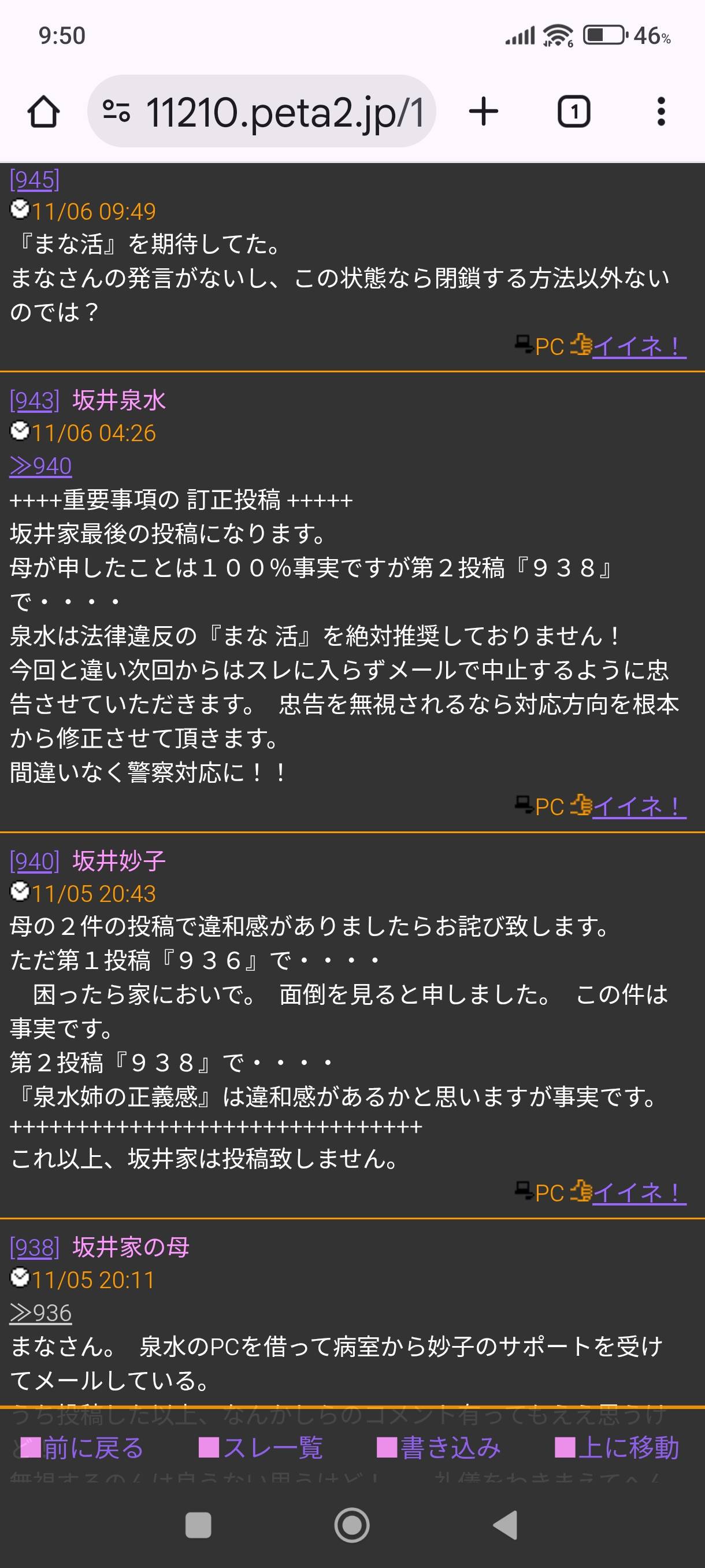Open post number [938] link
Image resolution: width=705 pixels, height=1568 pixels.
click(x=35, y=1248)
